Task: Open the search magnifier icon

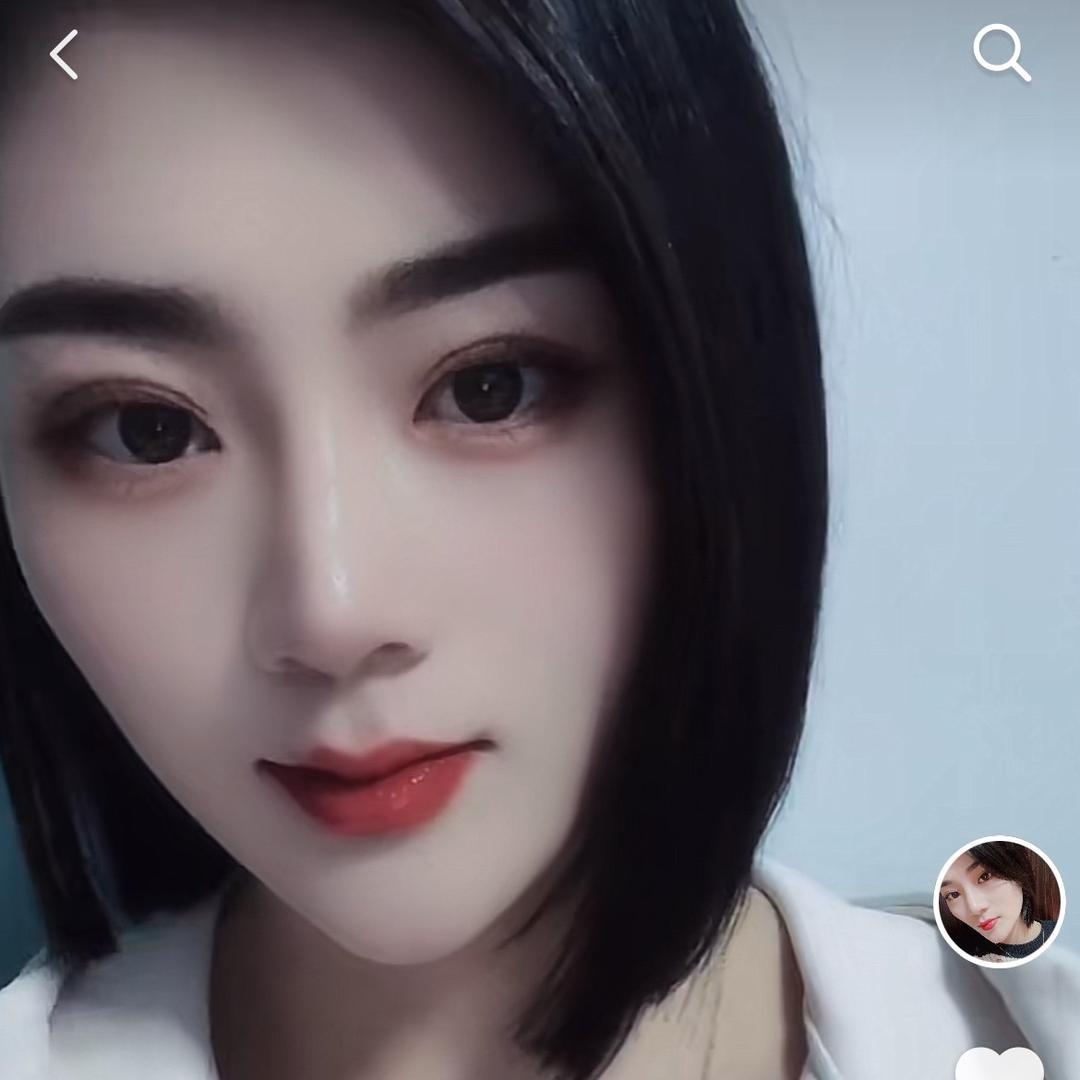Action: 1001,52
